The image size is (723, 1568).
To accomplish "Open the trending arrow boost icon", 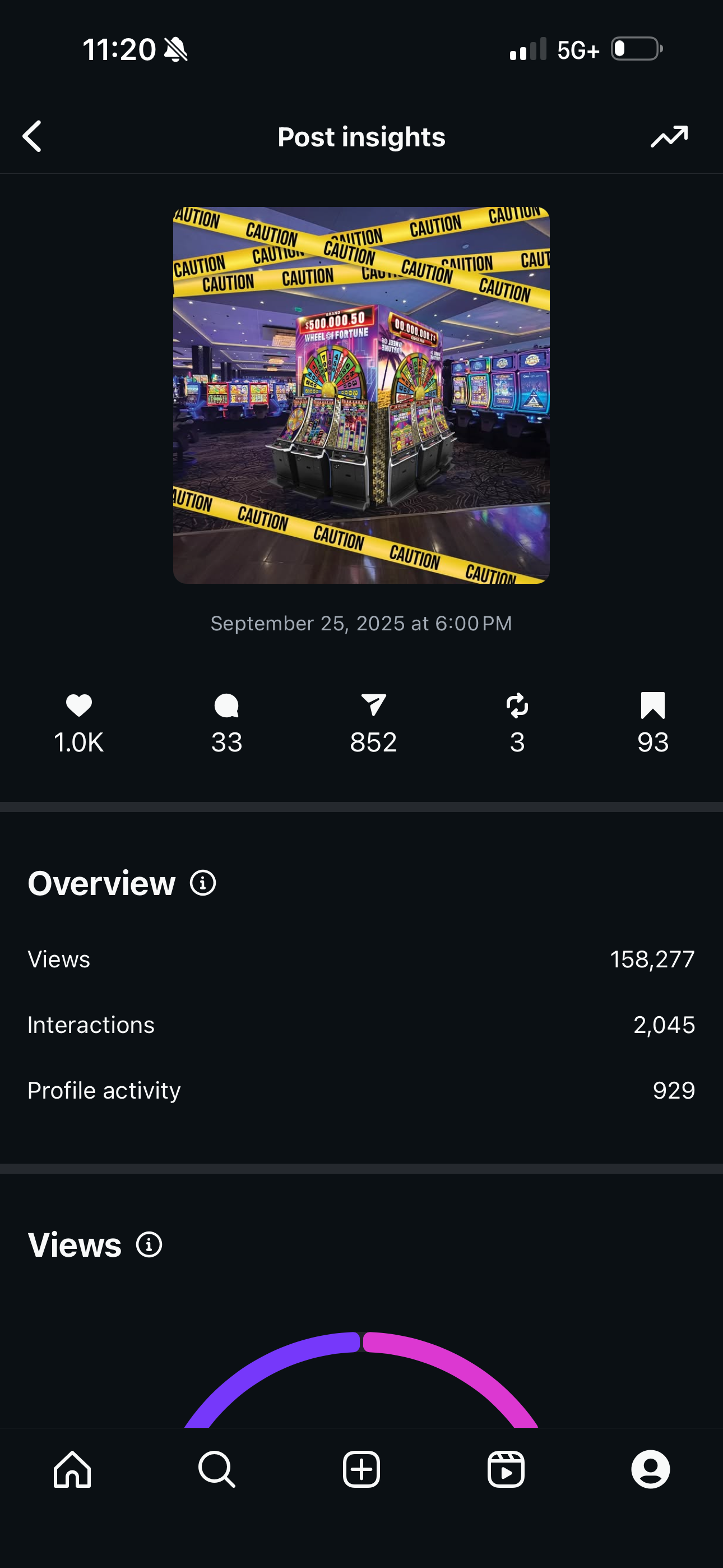I will [x=669, y=136].
